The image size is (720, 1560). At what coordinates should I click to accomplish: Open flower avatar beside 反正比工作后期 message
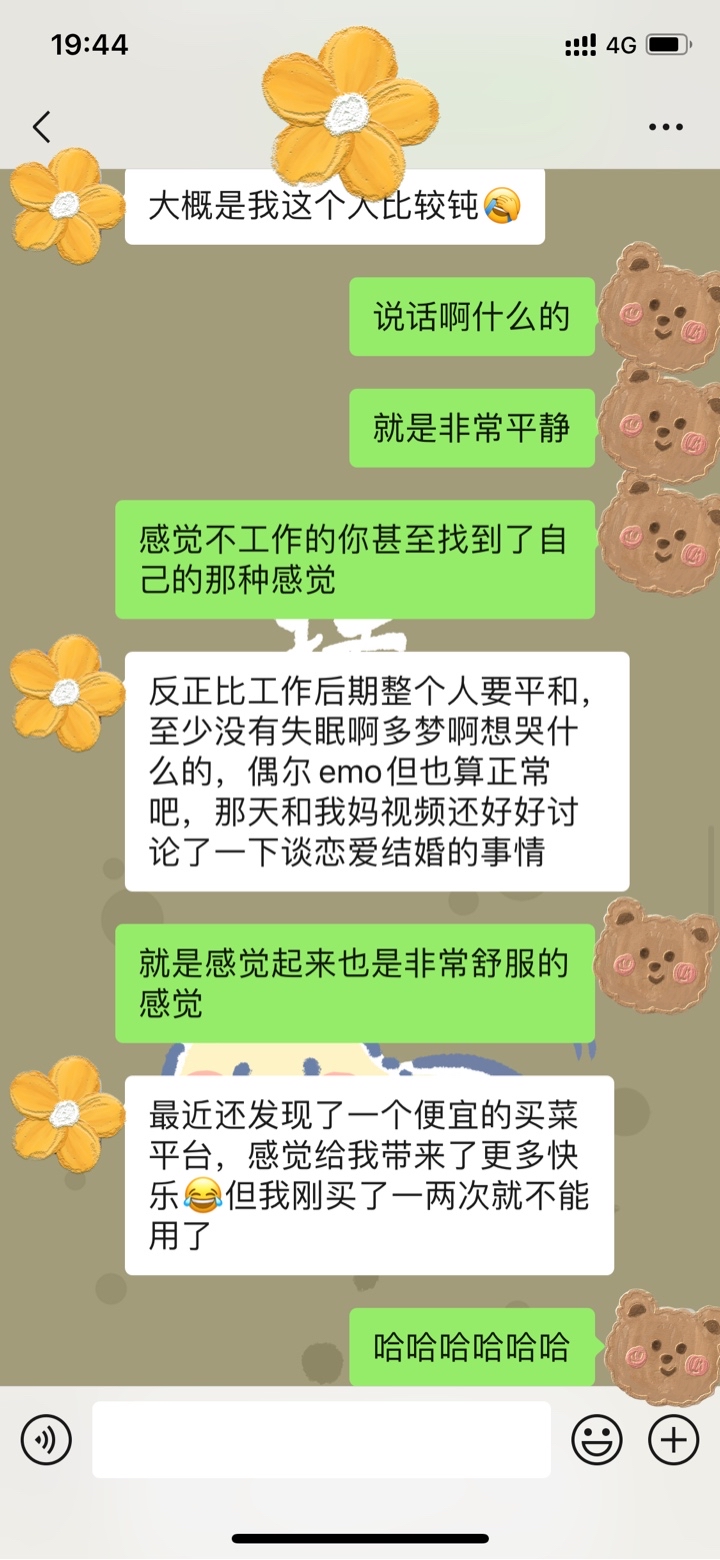click(x=68, y=692)
